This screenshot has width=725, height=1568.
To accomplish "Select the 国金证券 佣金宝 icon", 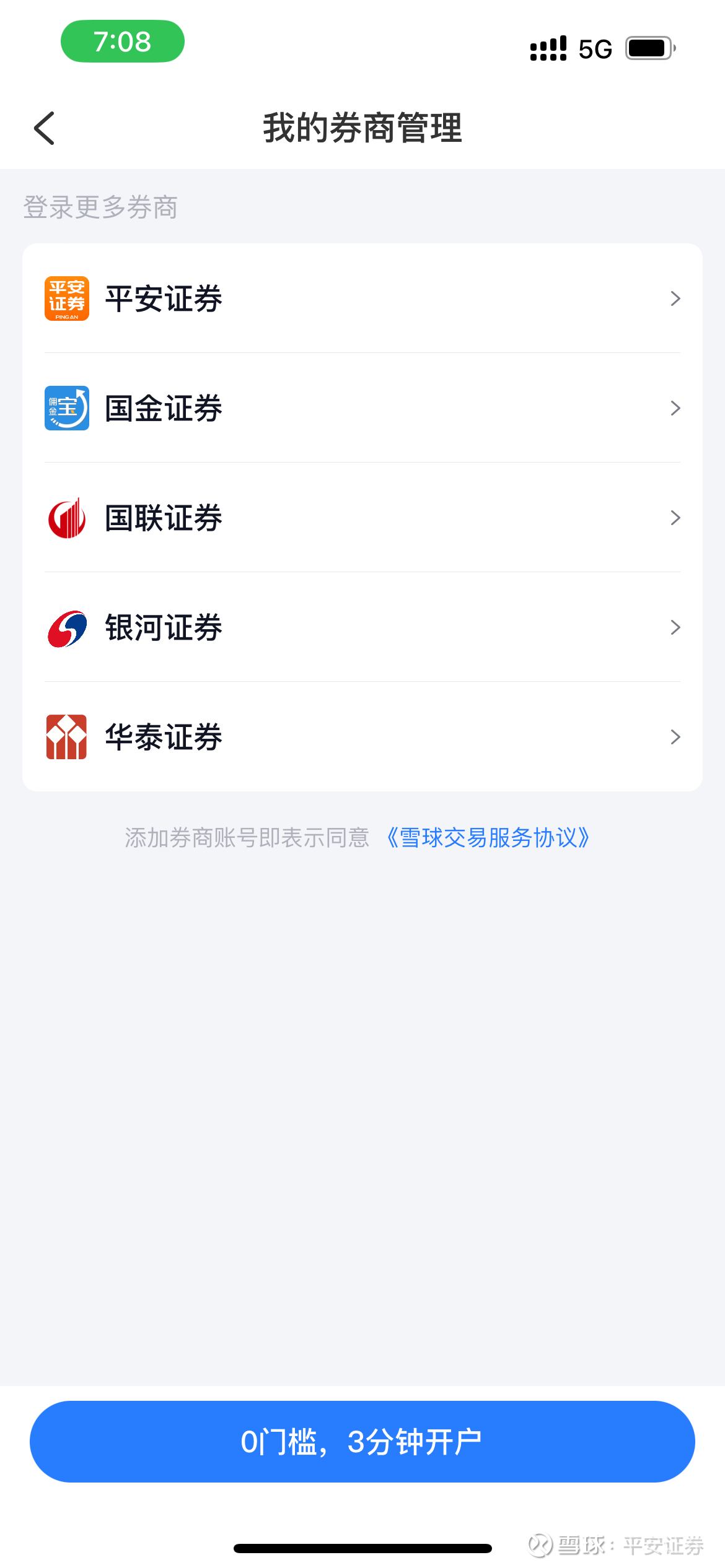I will 67,407.
